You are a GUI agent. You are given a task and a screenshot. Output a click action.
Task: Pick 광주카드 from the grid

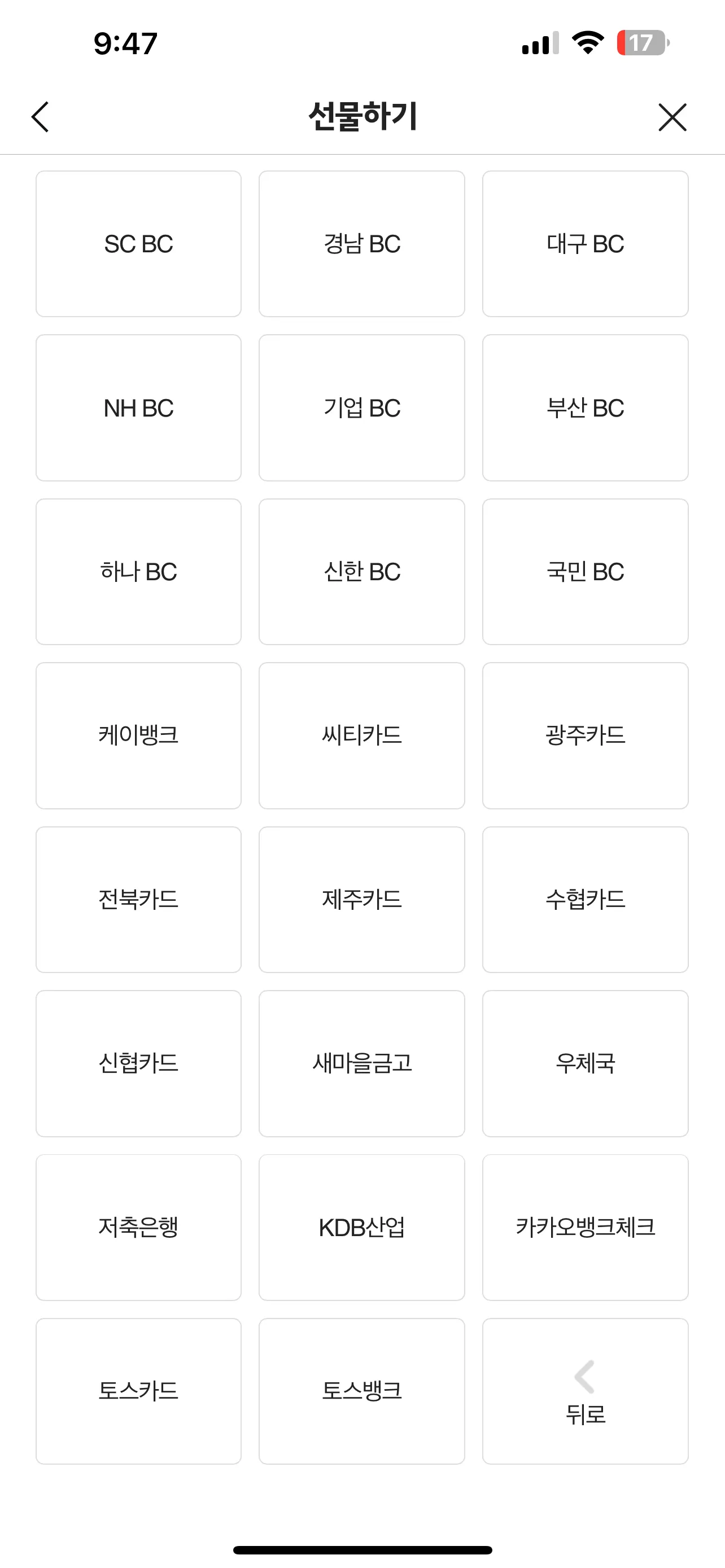click(x=585, y=735)
